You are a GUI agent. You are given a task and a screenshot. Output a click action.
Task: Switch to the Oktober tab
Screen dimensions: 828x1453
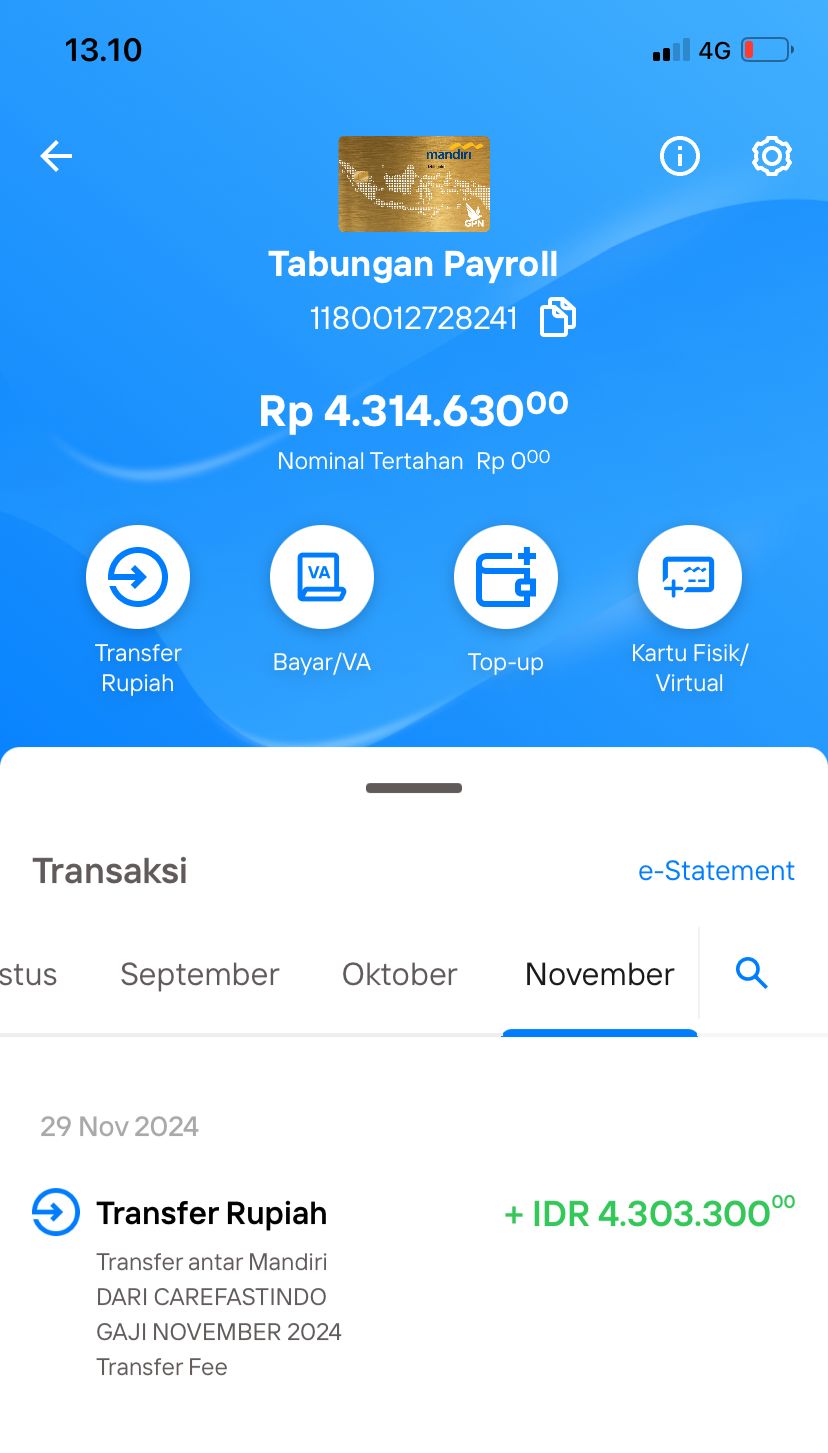pos(400,974)
